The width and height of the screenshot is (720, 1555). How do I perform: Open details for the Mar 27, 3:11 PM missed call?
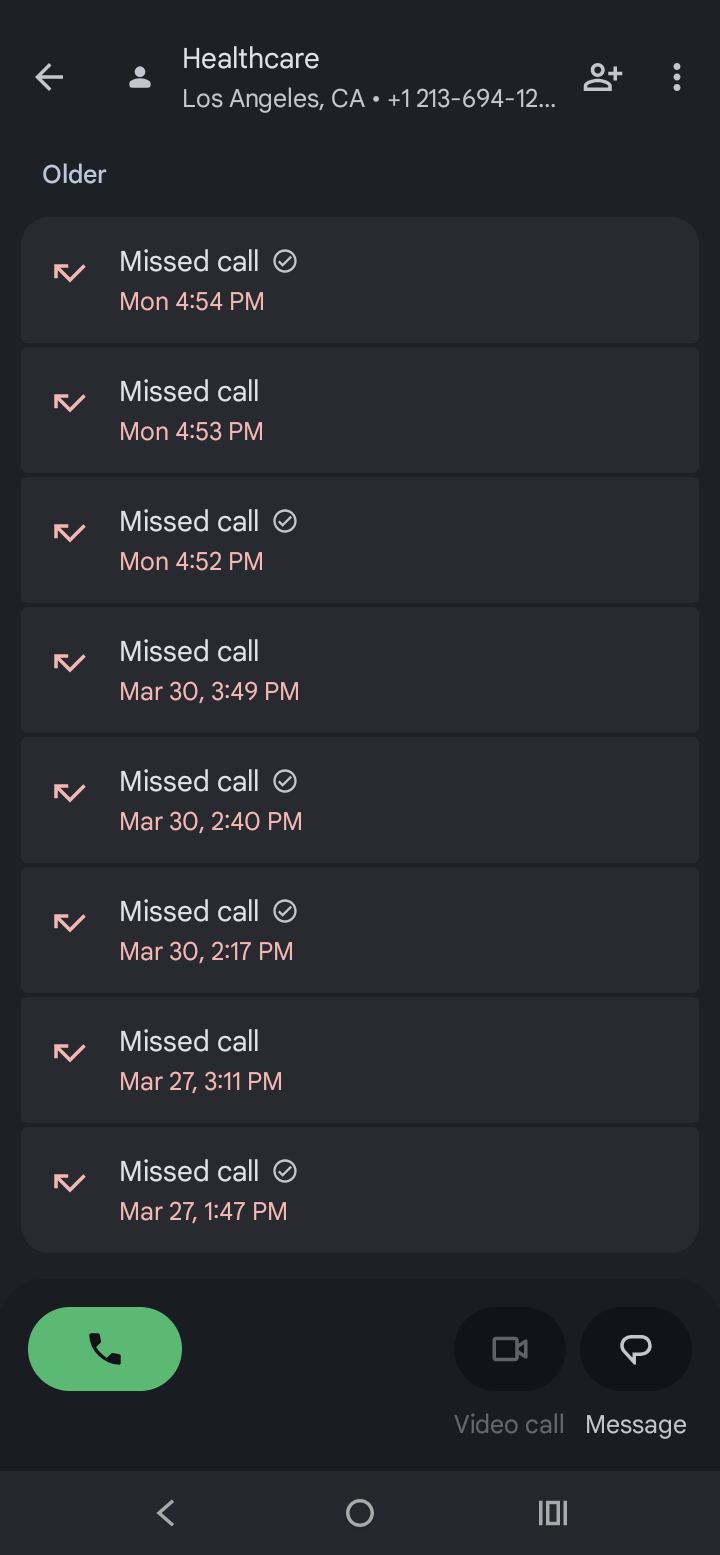coord(360,1060)
